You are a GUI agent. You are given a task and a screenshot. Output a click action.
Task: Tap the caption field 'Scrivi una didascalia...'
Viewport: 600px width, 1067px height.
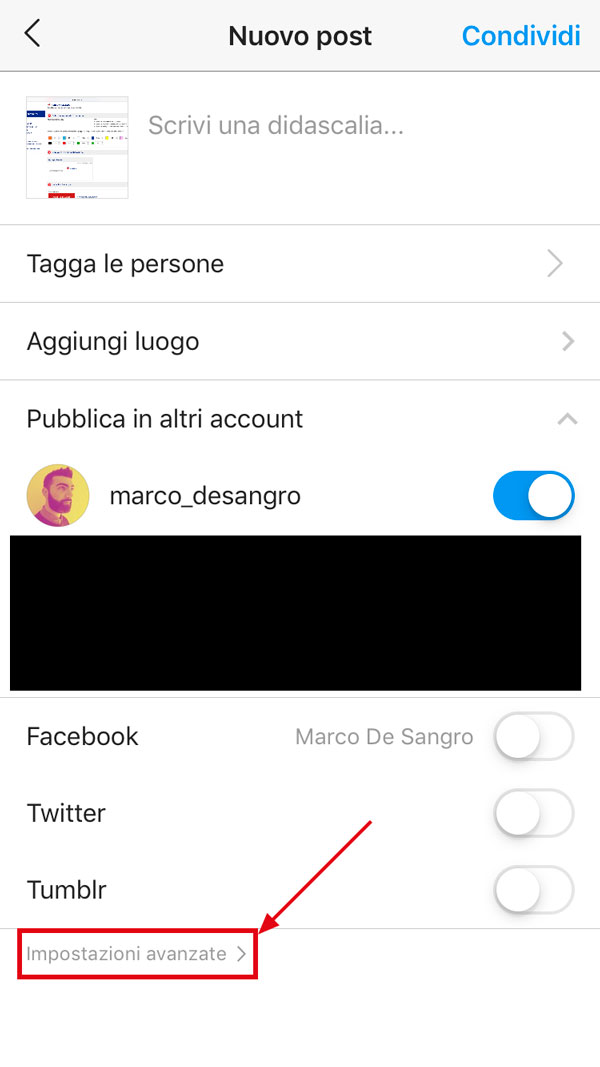(x=276, y=126)
